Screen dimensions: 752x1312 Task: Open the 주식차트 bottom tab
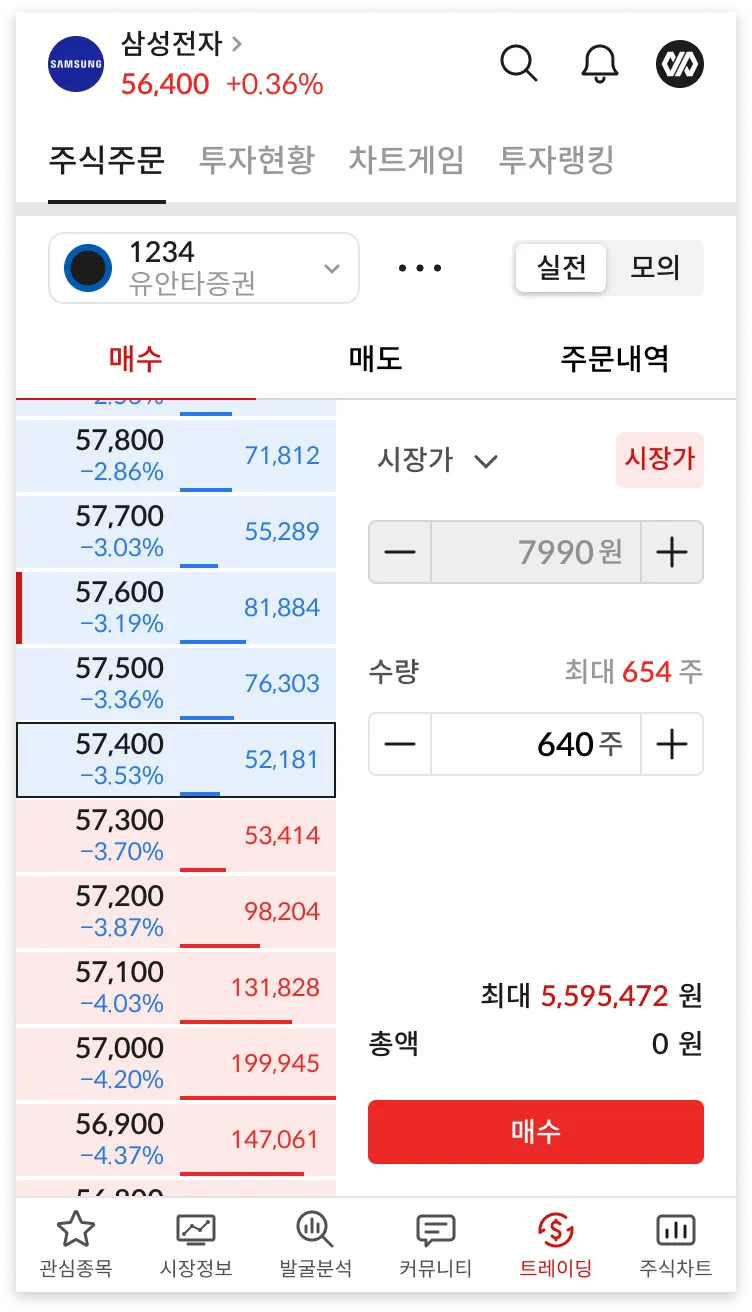[676, 1246]
